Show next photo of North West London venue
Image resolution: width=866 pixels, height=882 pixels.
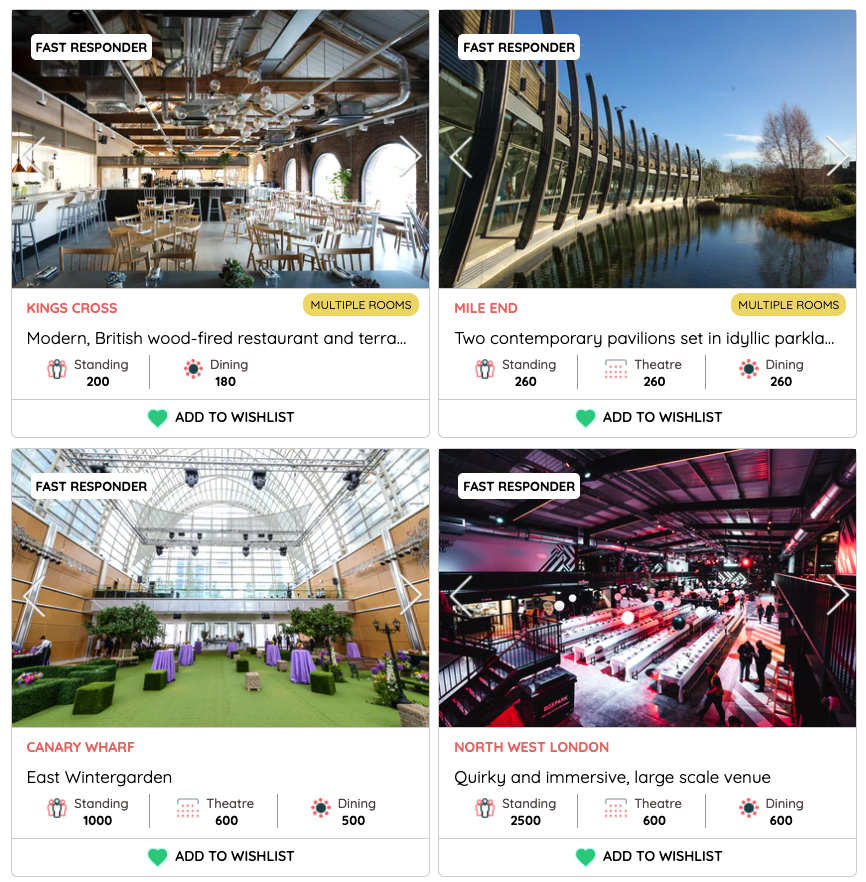[x=837, y=596]
